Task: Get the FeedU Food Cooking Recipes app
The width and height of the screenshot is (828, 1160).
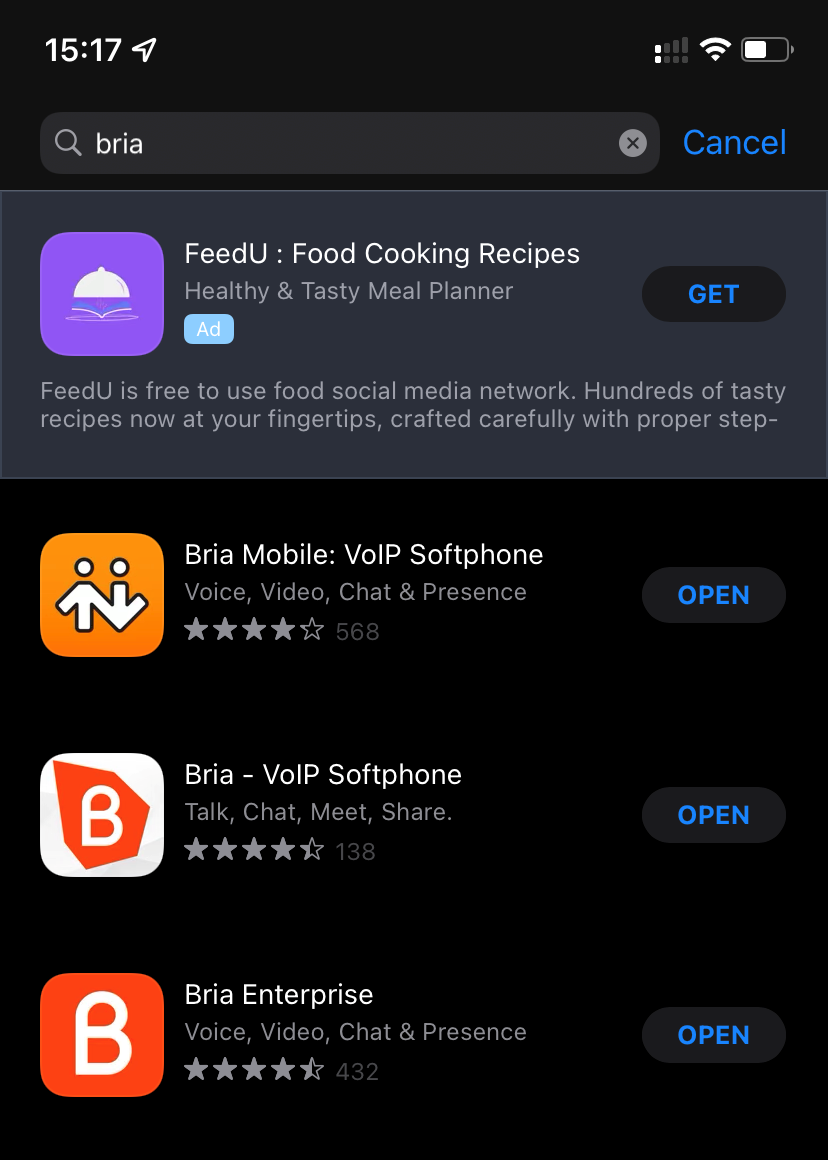Action: click(x=713, y=294)
